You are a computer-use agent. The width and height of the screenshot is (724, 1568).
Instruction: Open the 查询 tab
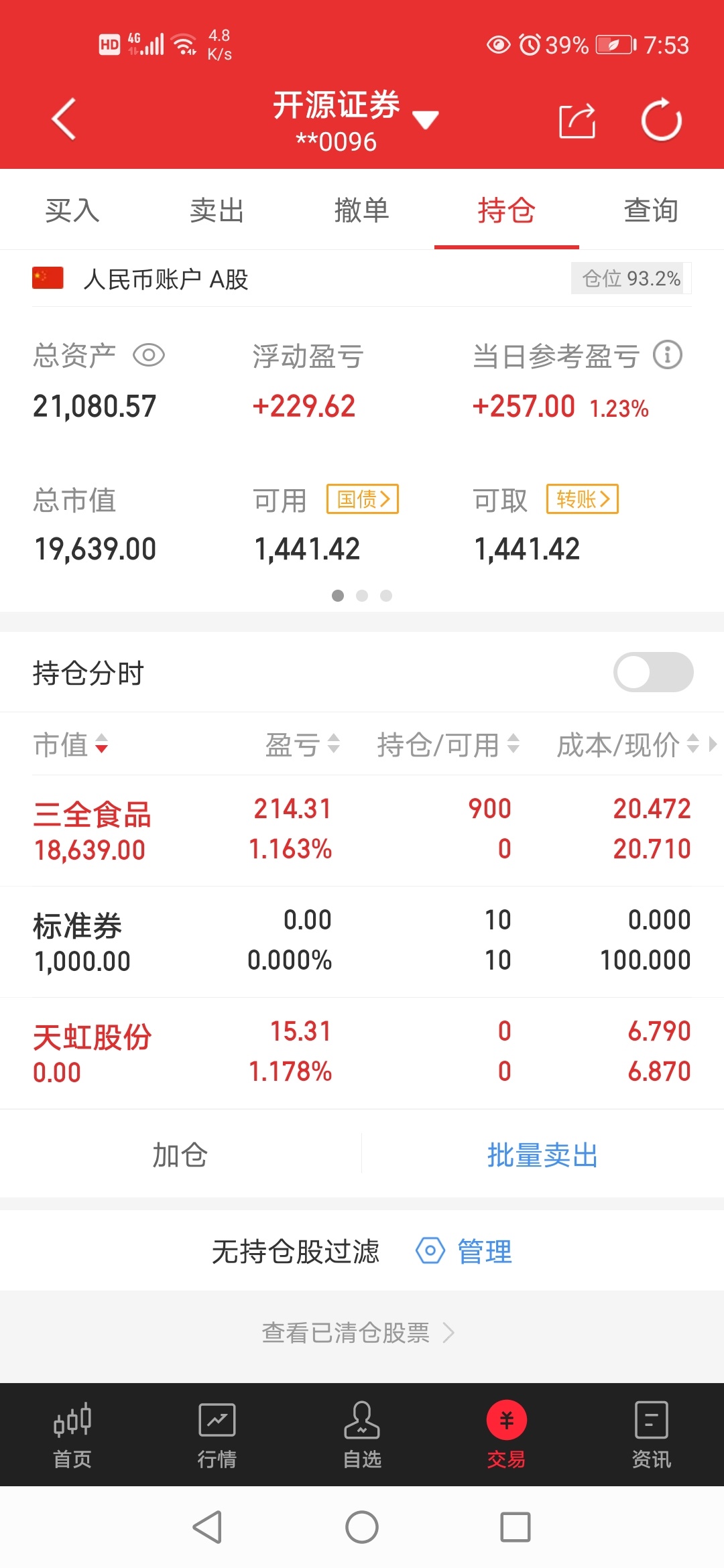pyautogui.click(x=652, y=210)
